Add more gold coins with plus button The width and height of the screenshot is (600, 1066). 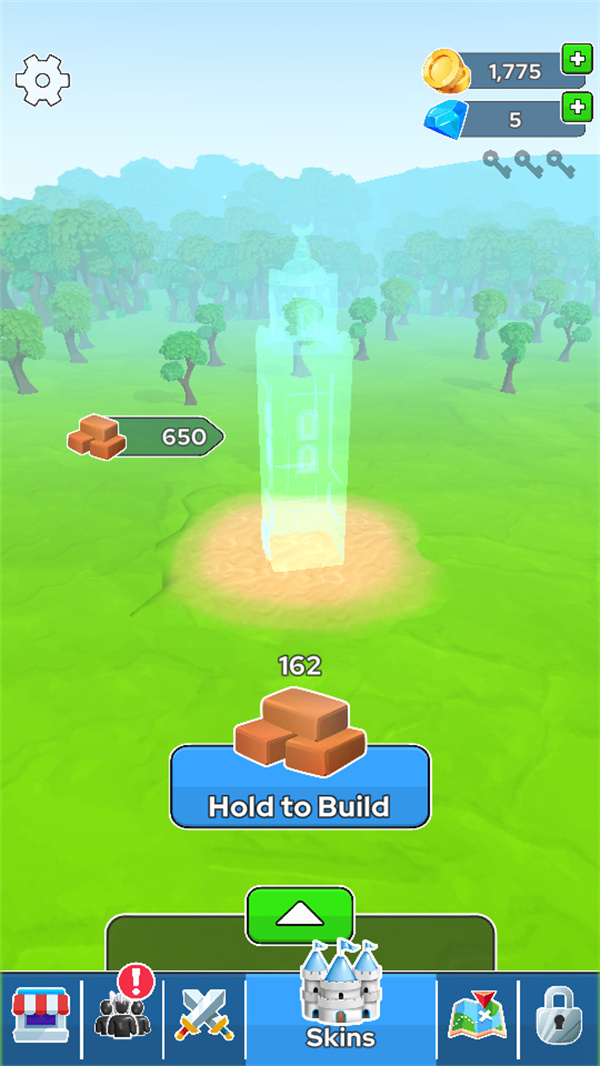[576, 59]
